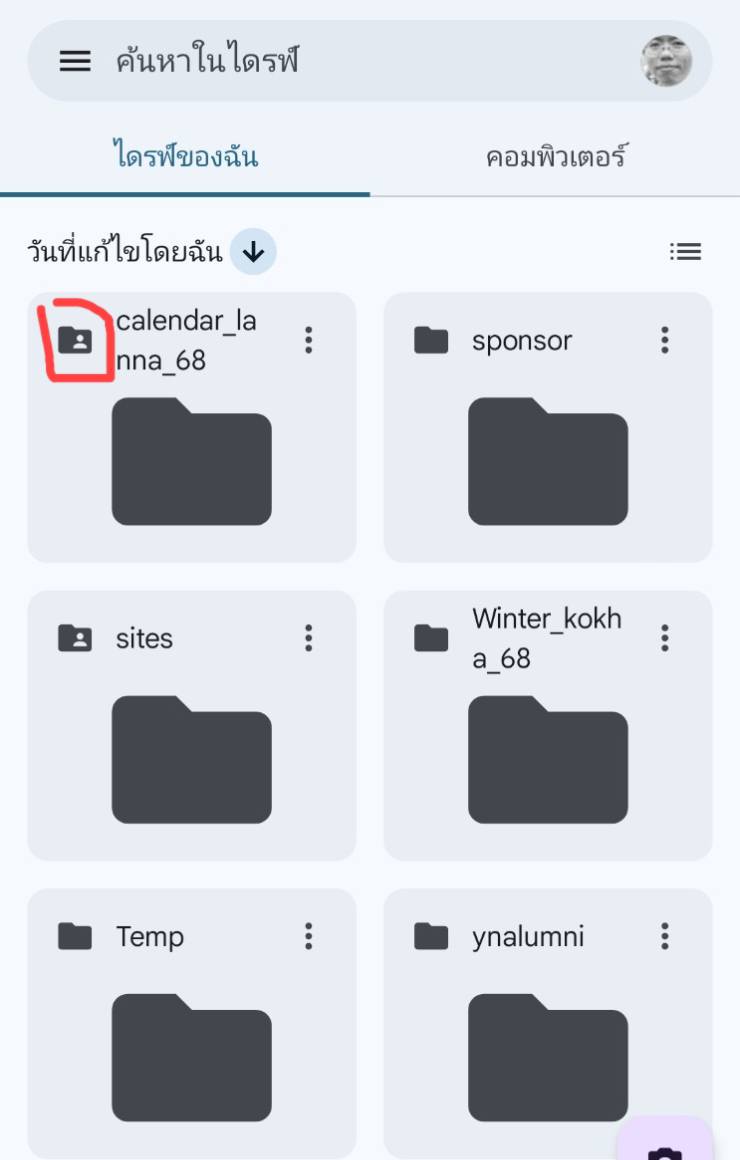Reverse sort direction with the arrow icon
740x1160 pixels.
tap(253, 251)
